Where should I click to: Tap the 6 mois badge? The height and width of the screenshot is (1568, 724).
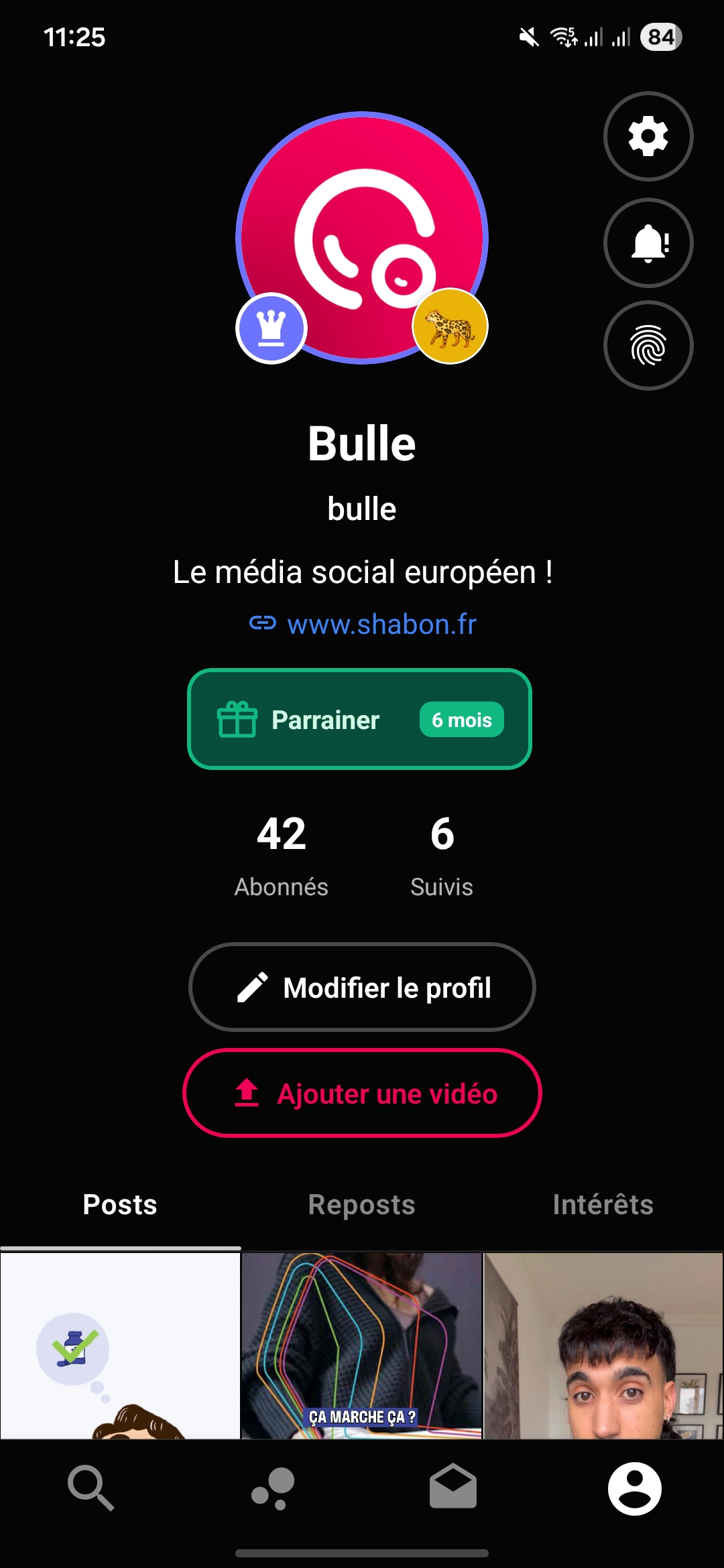click(461, 720)
